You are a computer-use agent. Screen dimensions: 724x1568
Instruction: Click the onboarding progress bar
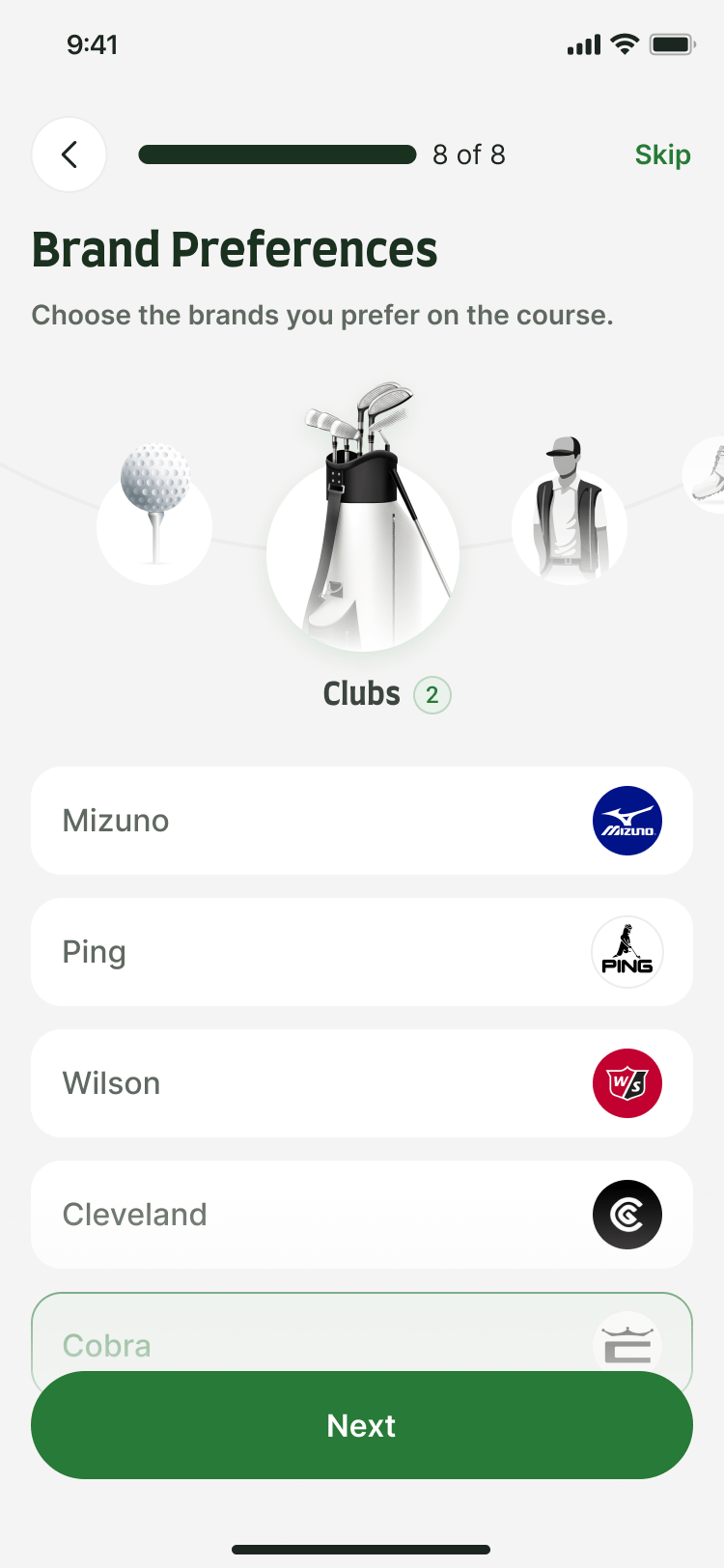point(276,153)
